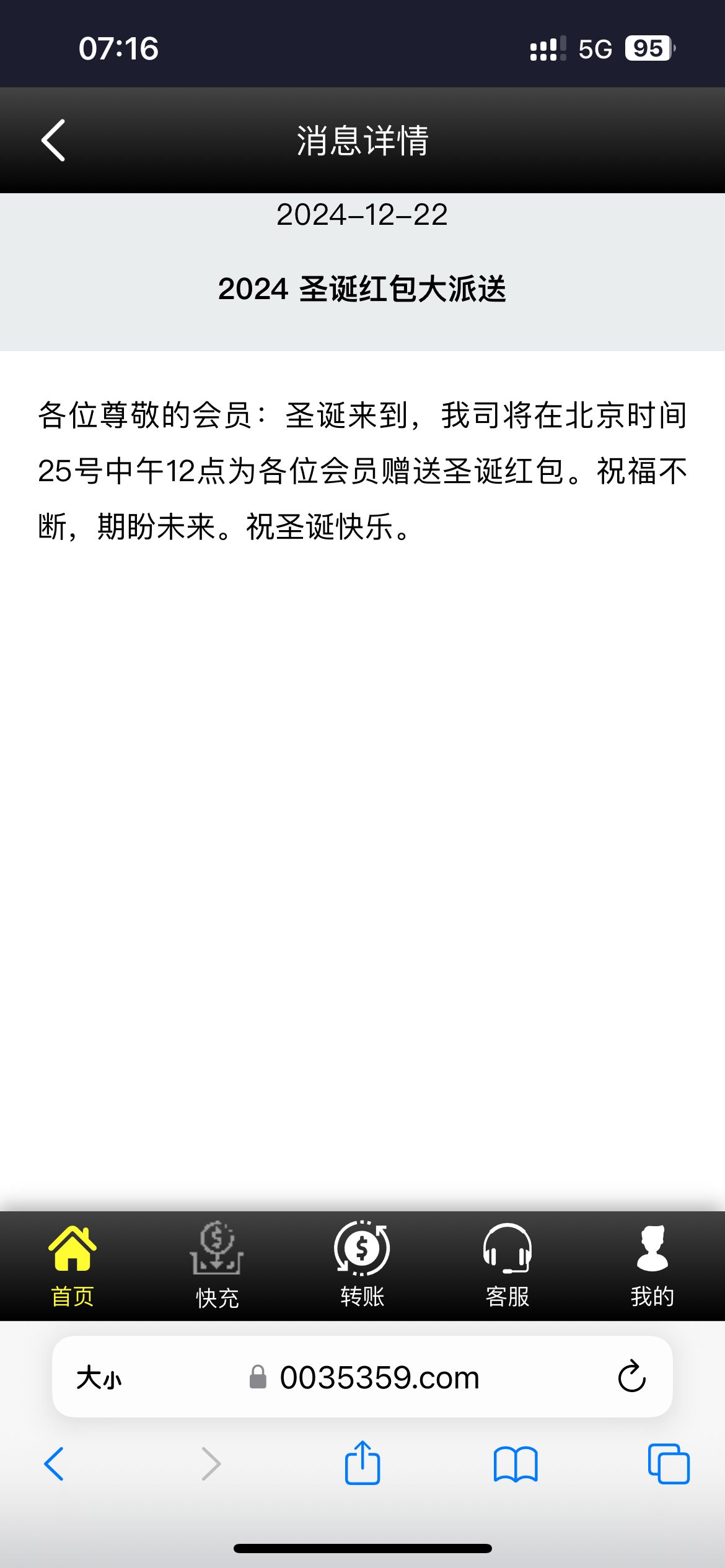Open the 大小 page settings in Safari
Image resolution: width=725 pixels, height=1568 pixels.
click(99, 1378)
